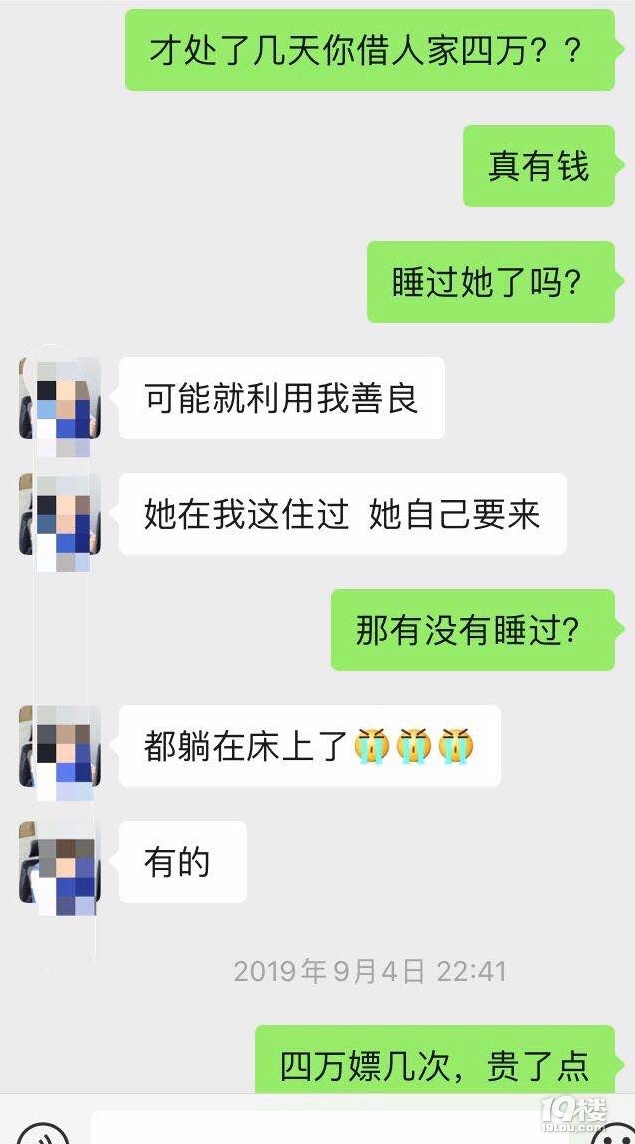Open contact avatar beside 有的 message
635x1144 pixels.
60,862
